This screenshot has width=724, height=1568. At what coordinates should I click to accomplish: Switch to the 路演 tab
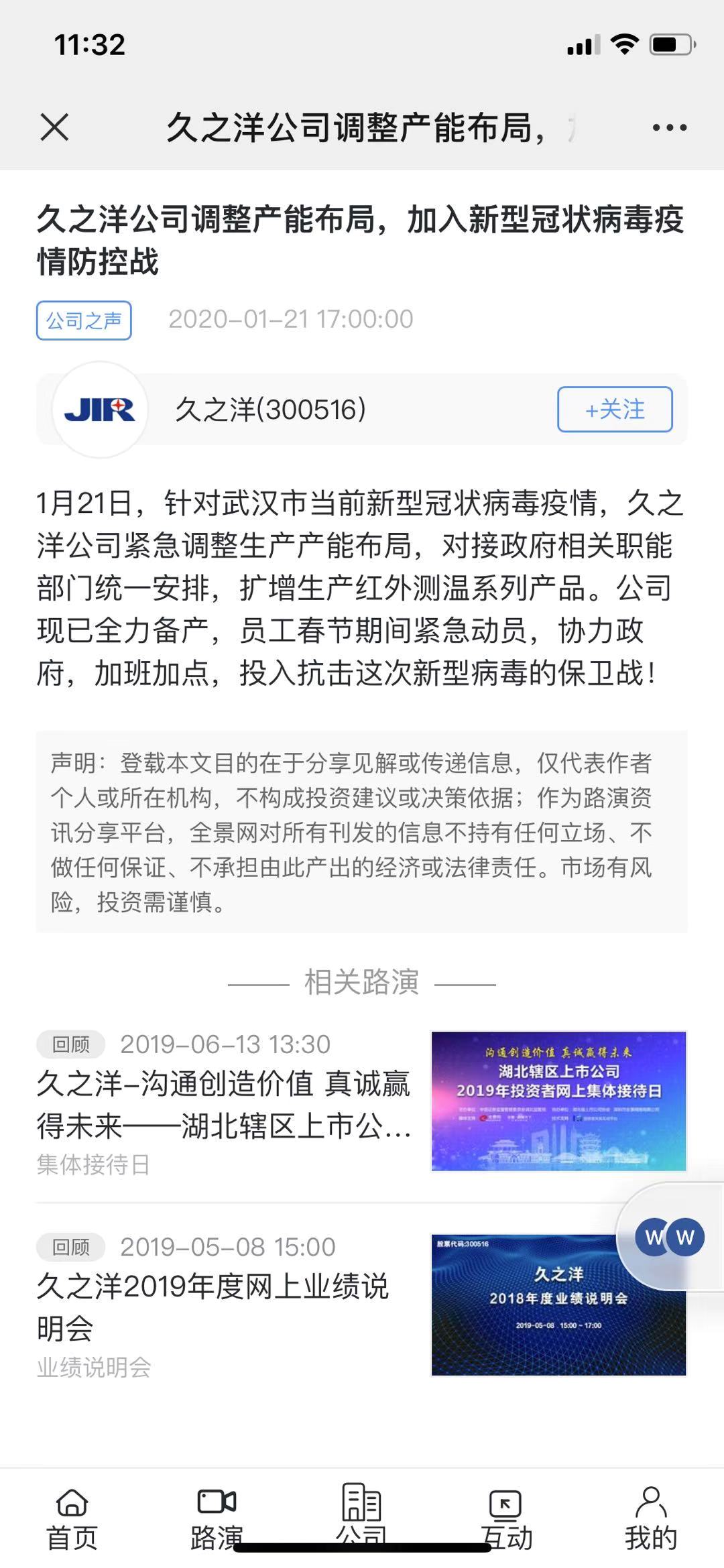(x=217, y=1518)
